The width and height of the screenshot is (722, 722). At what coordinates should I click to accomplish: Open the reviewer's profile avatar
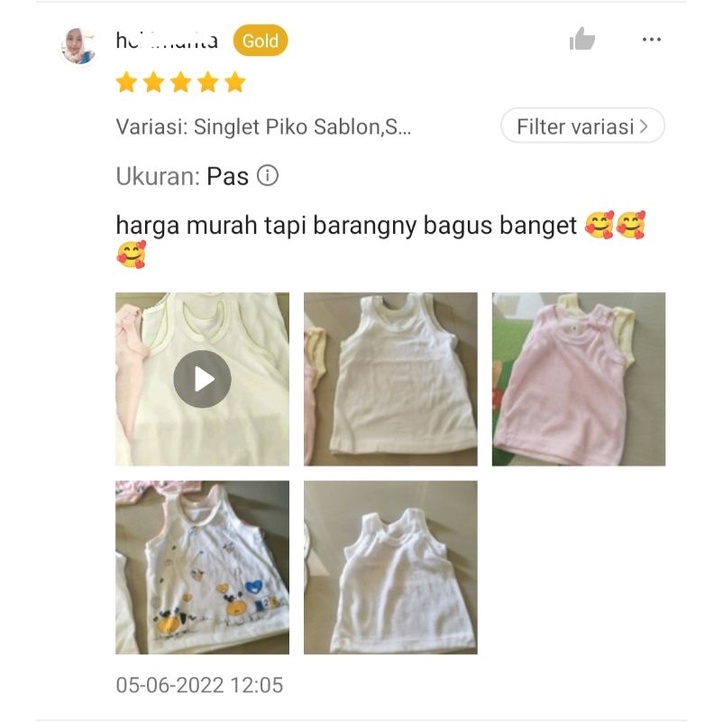click(78, 45)
